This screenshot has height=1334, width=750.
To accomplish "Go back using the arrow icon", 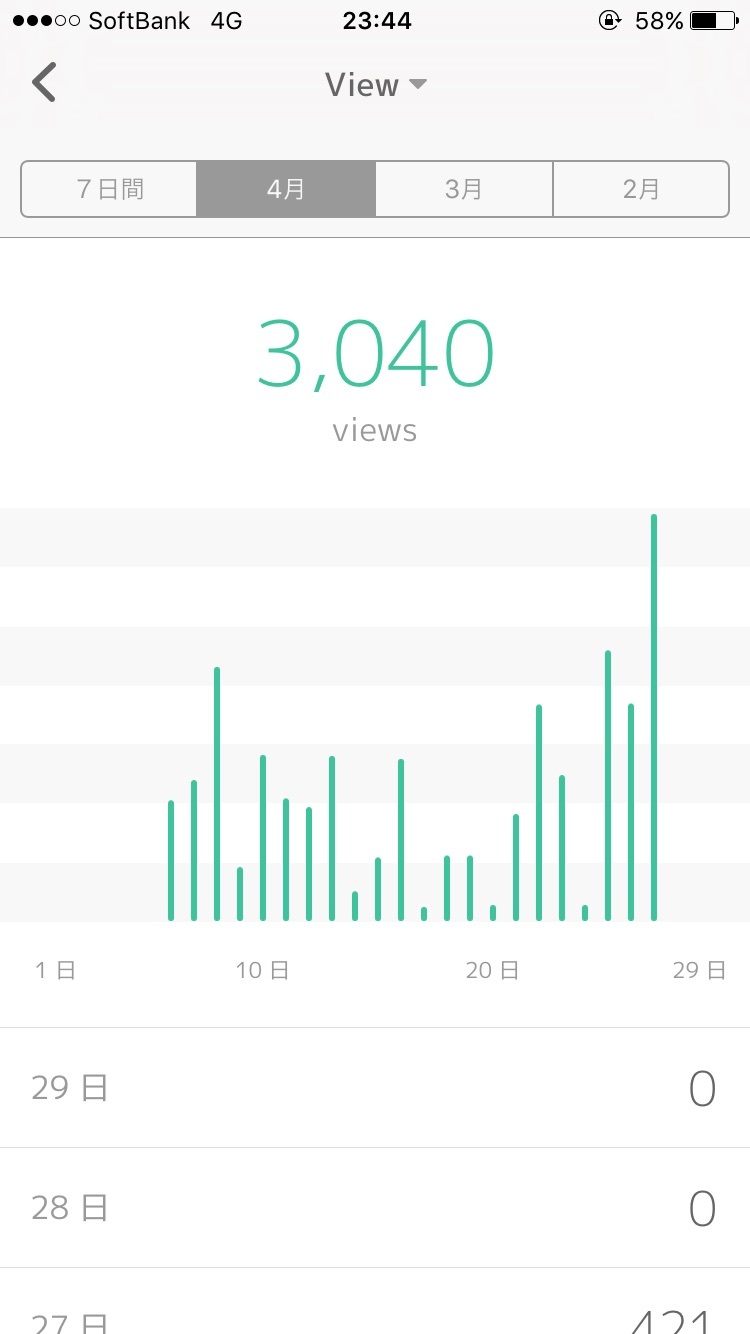I will (44, 83).
